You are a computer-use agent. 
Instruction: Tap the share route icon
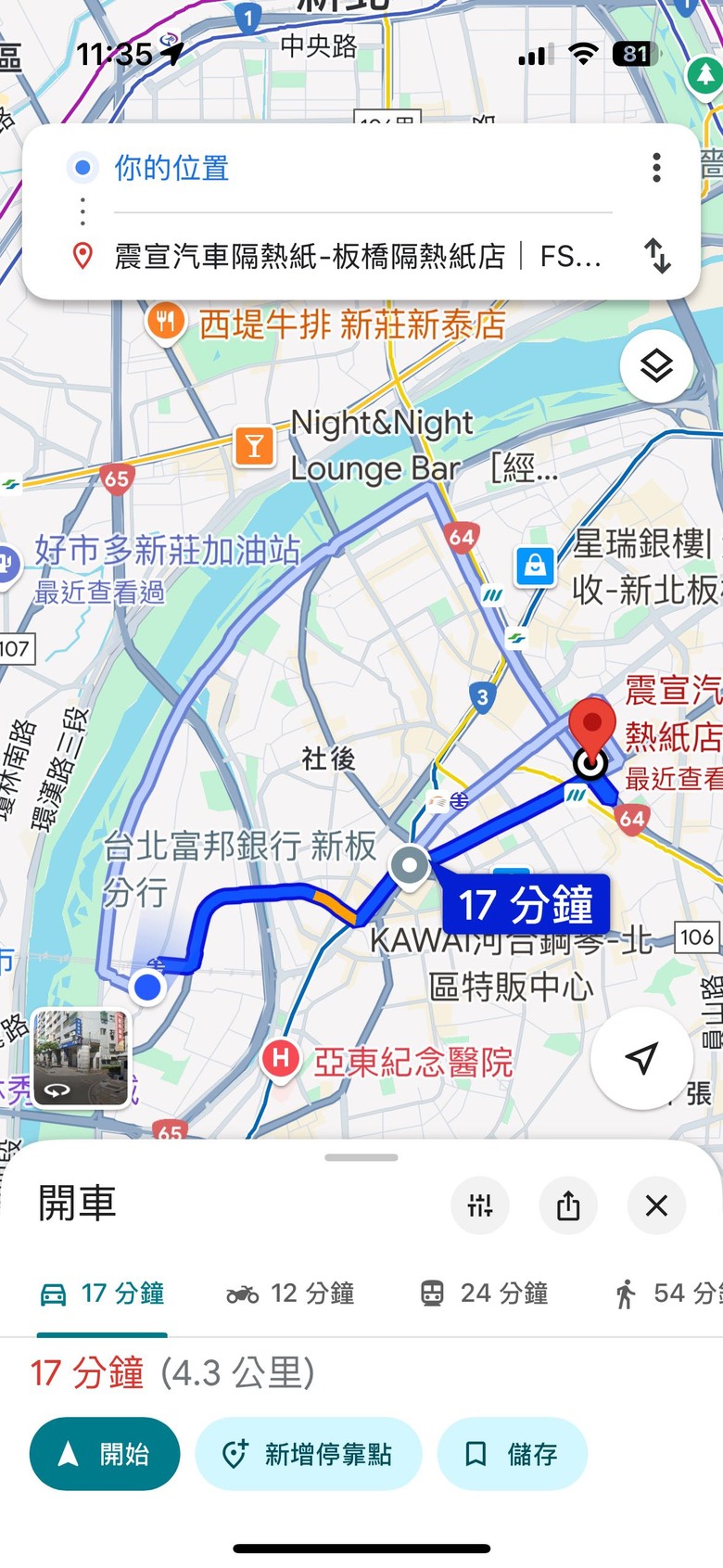[568, 1205]
